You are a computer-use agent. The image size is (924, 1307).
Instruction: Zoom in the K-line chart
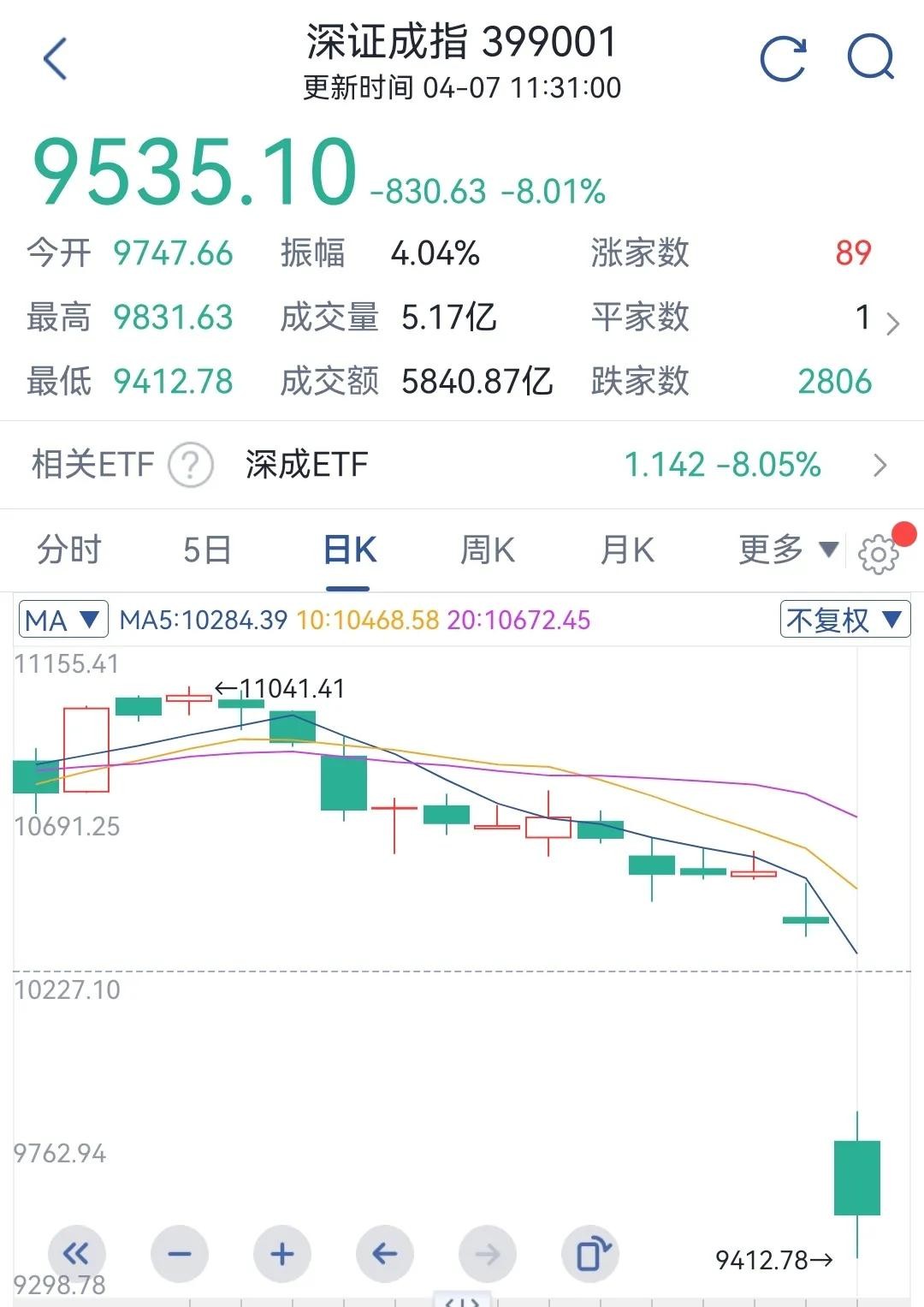click(282, 1255)
